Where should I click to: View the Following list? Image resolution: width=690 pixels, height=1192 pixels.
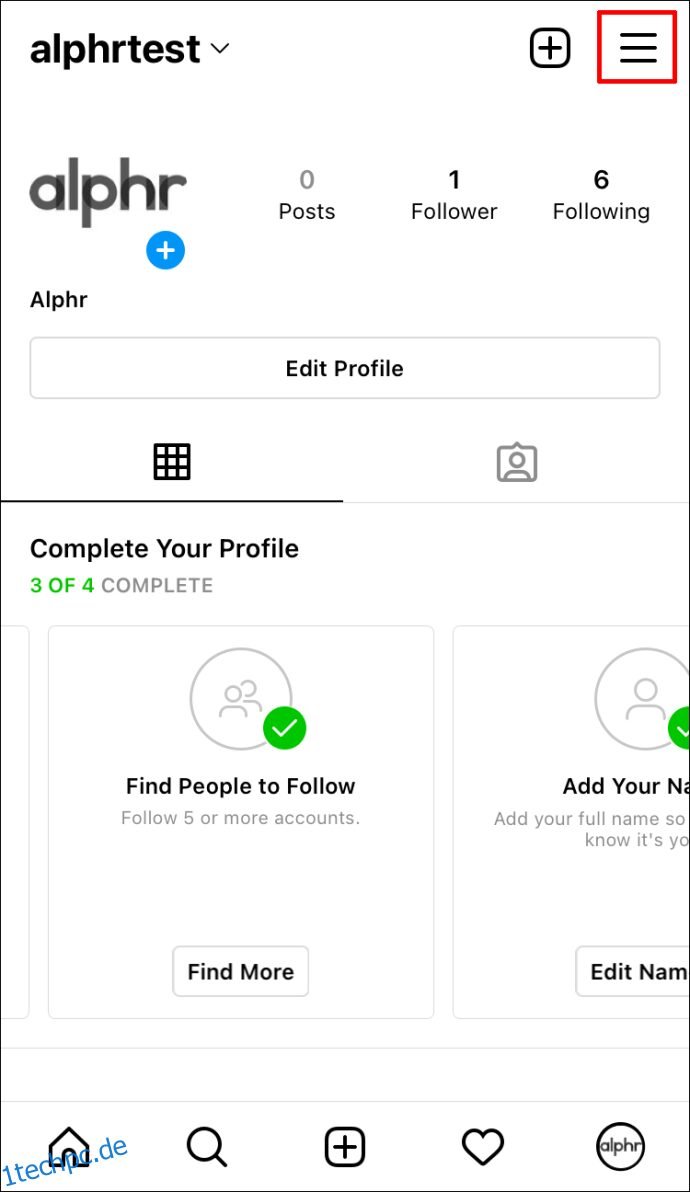[x=601, y=195]
